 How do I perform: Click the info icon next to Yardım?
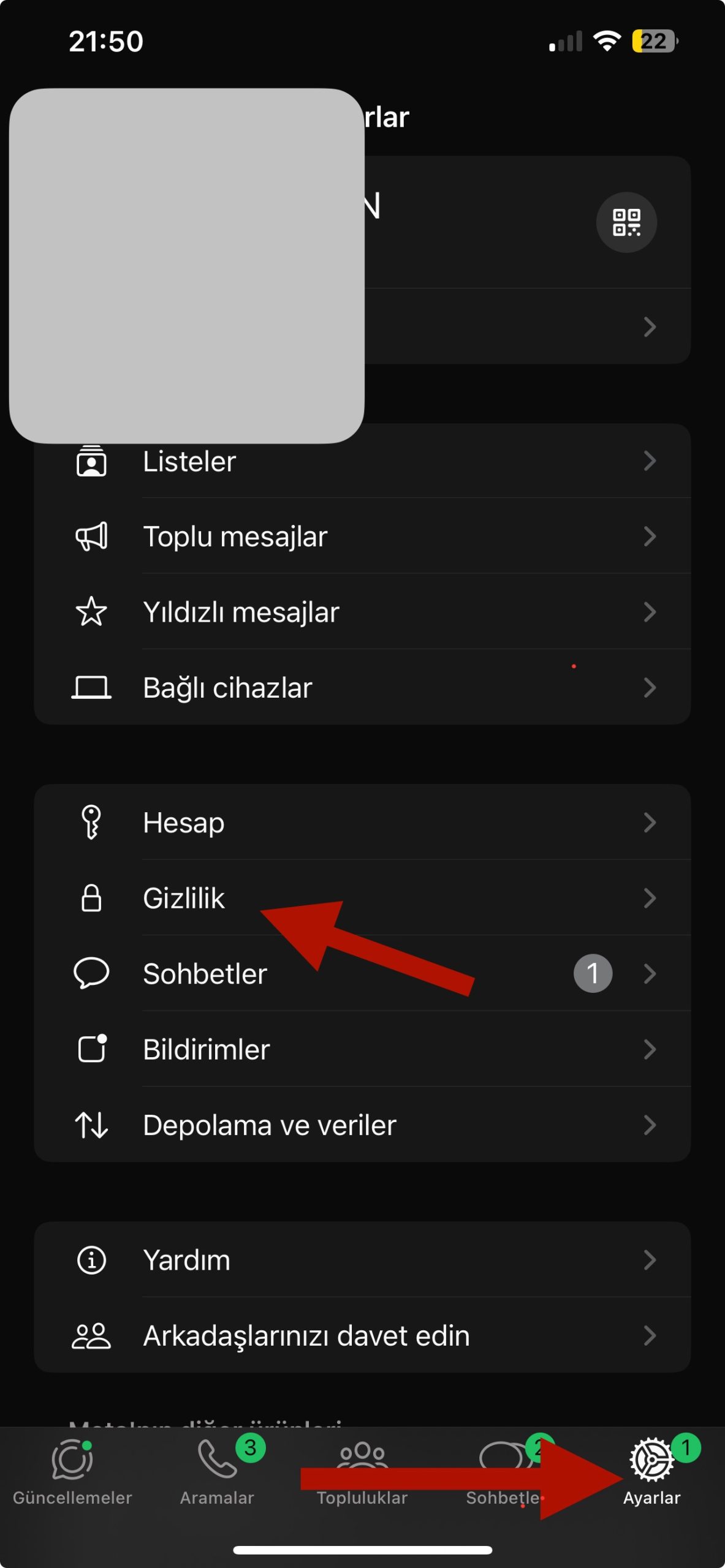(90, 1260)
